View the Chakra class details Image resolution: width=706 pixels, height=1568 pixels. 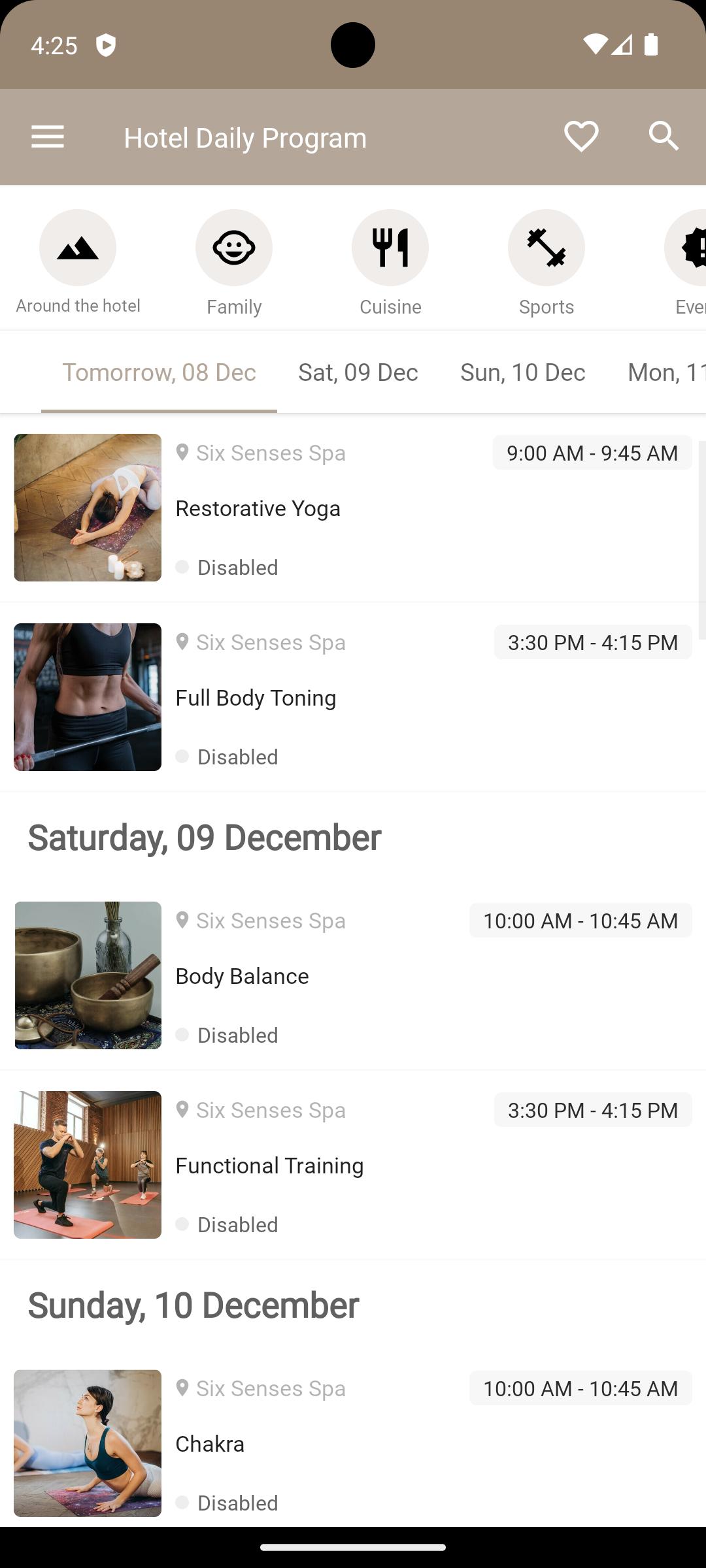click(x=353, y=1443)
